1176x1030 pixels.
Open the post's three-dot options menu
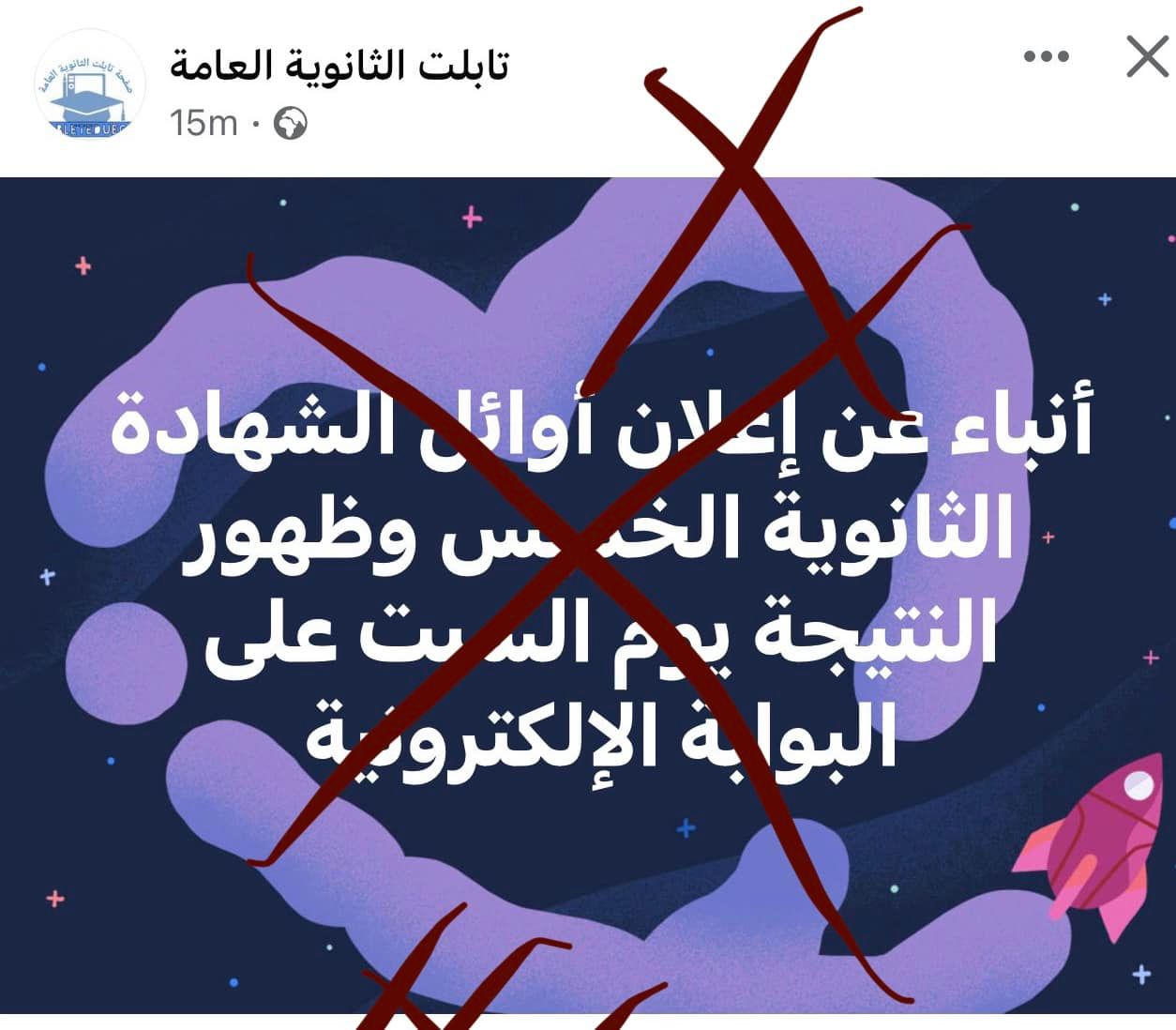point(1046,57)
